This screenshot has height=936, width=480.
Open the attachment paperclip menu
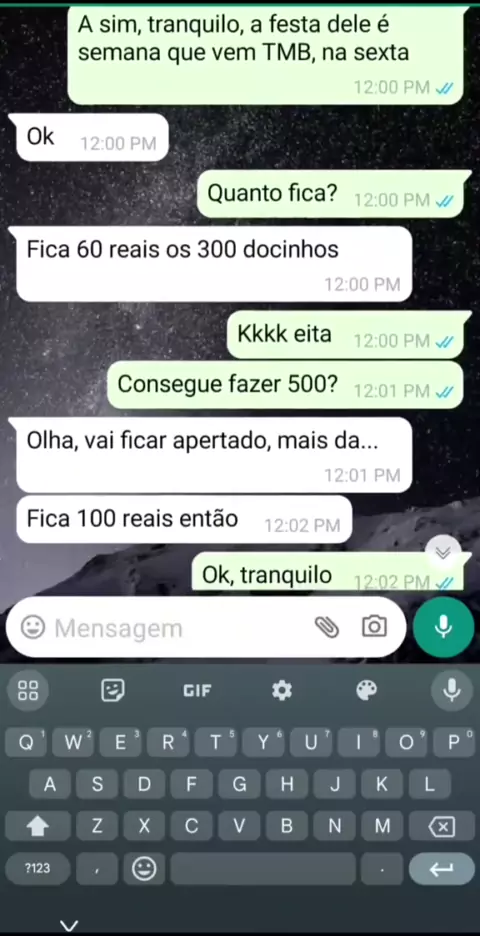pos(327,627)
